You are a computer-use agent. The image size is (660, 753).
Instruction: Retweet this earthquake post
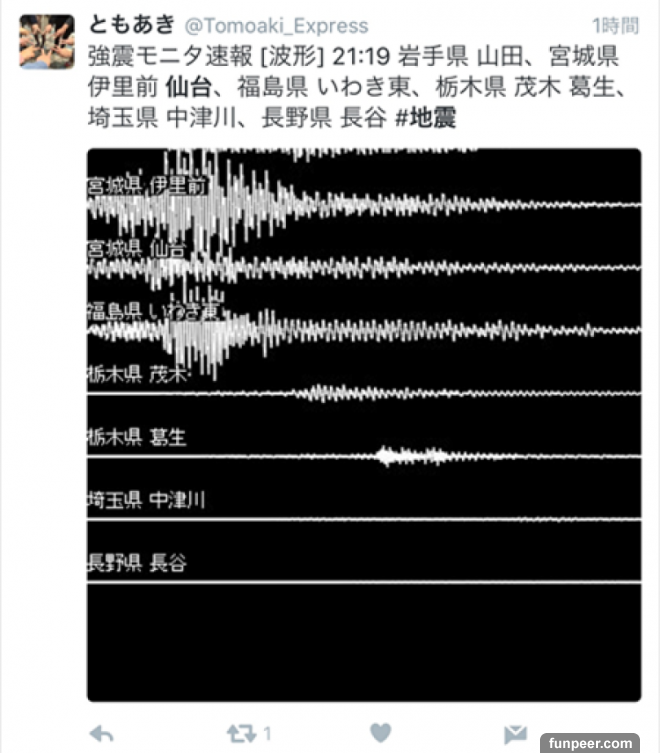(240, 733)
